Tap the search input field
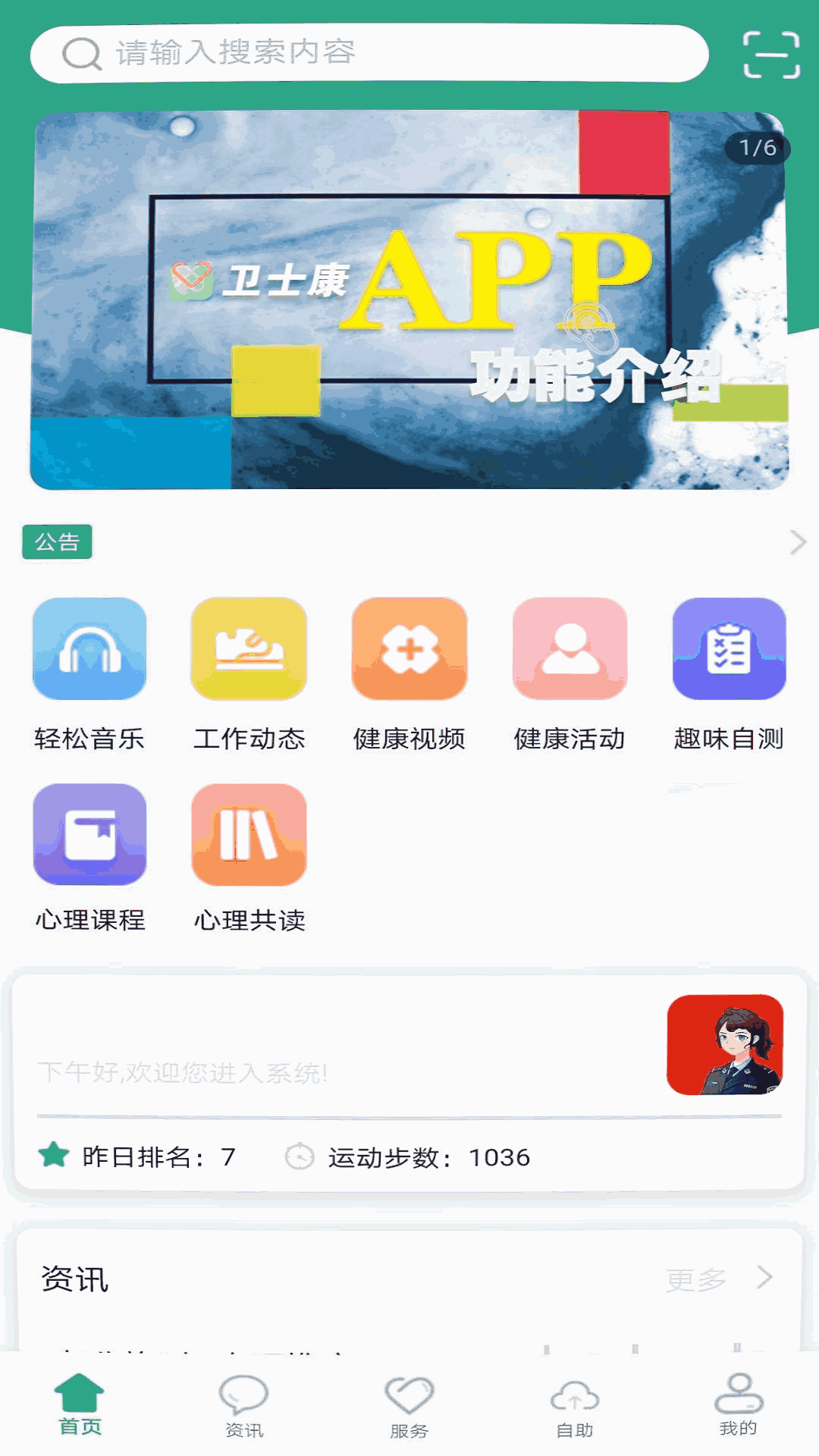 pyautogui.click(x=369, y=53)
